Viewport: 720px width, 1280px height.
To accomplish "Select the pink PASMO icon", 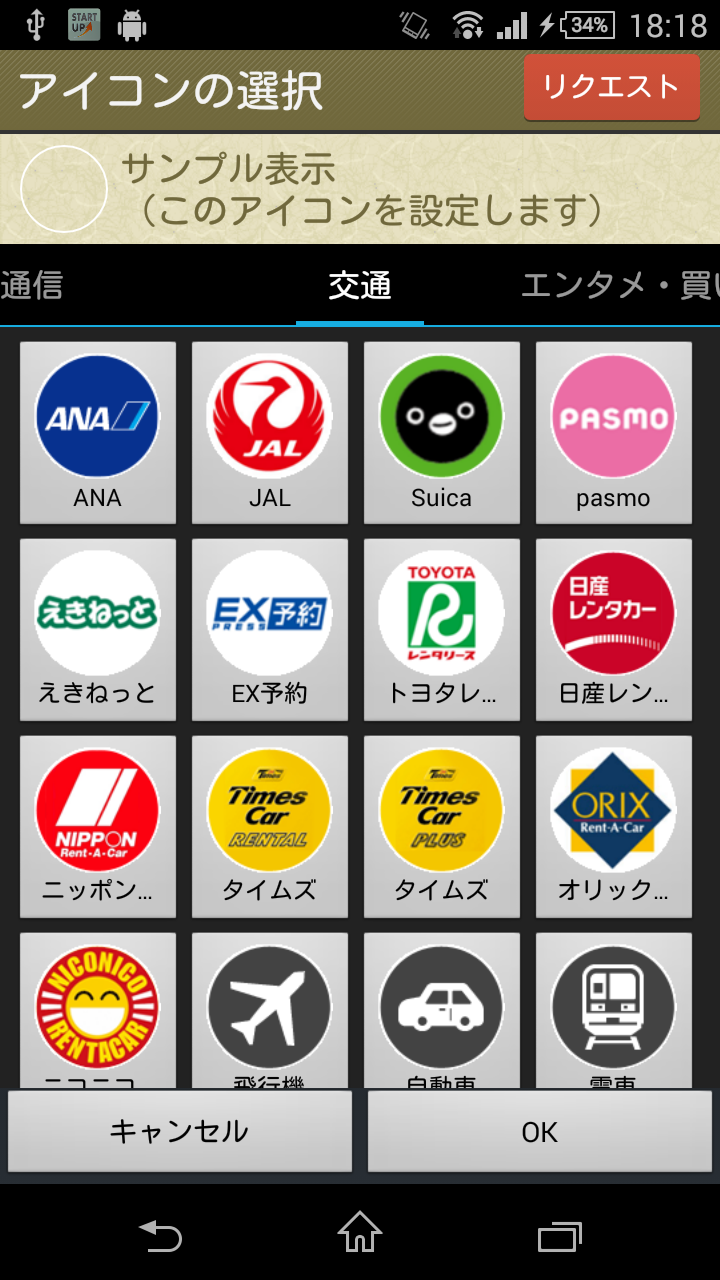I will (x=613, y=415).
